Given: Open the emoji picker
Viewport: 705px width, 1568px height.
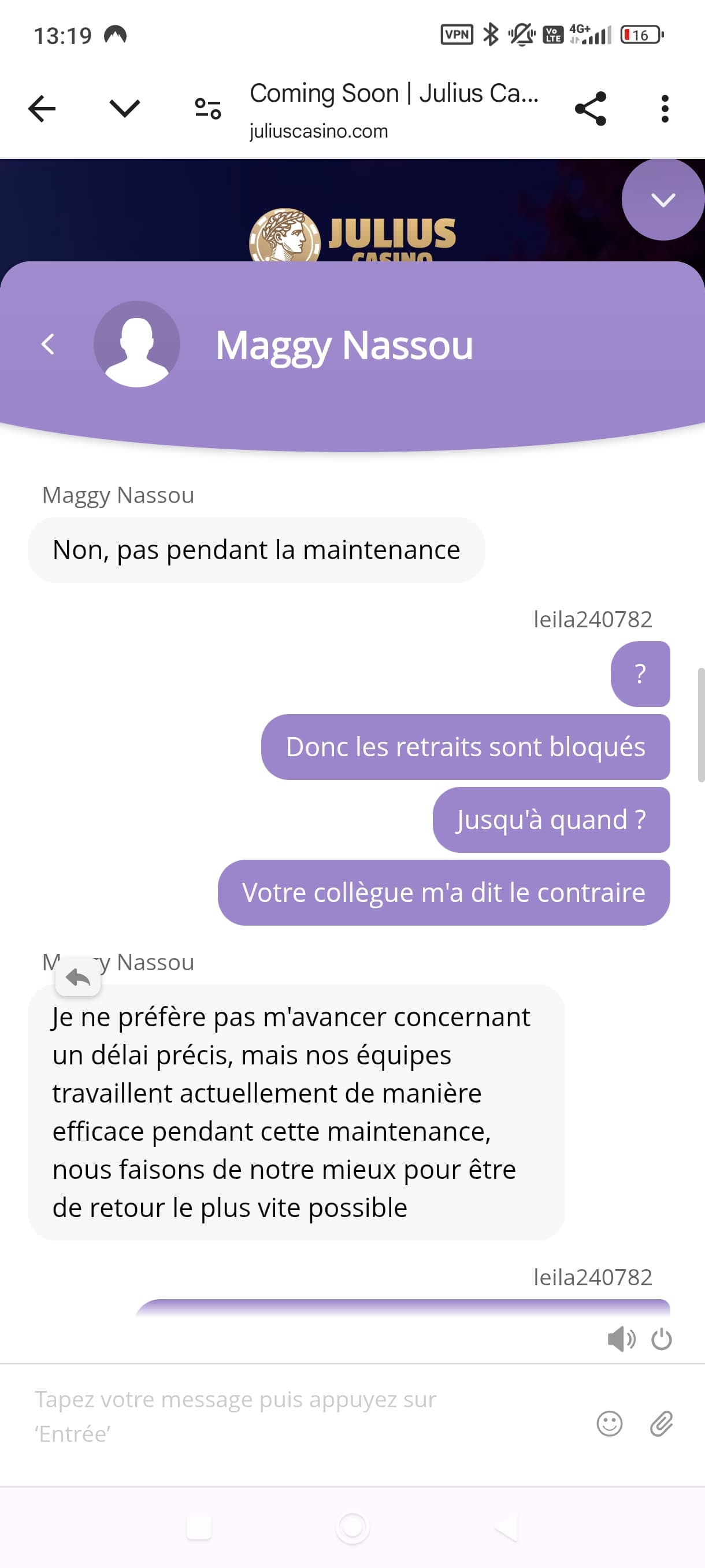Looking at the screenshot, I should point(610,1423).
